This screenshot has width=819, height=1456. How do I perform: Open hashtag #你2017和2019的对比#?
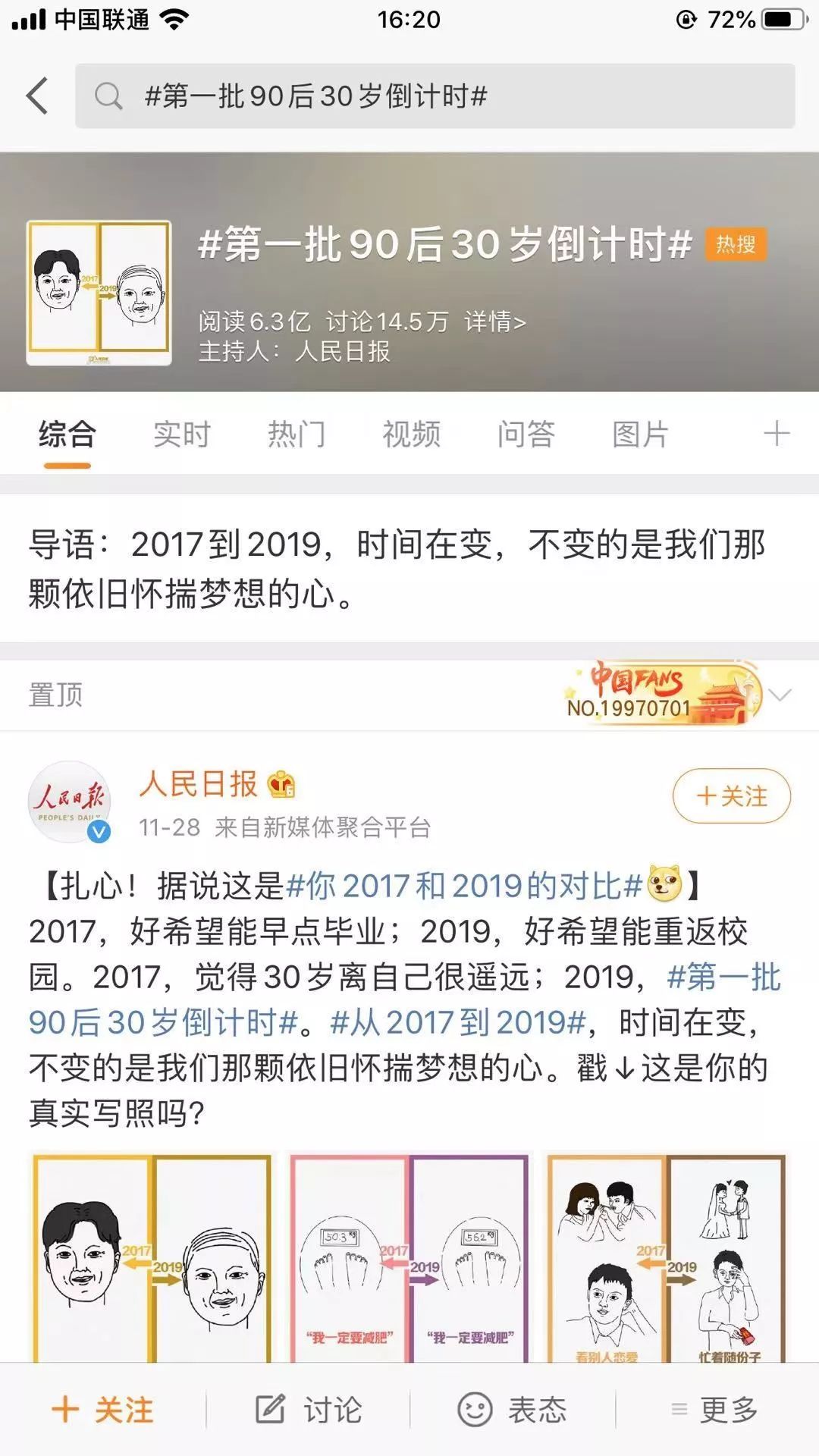(x=464, y=886)
